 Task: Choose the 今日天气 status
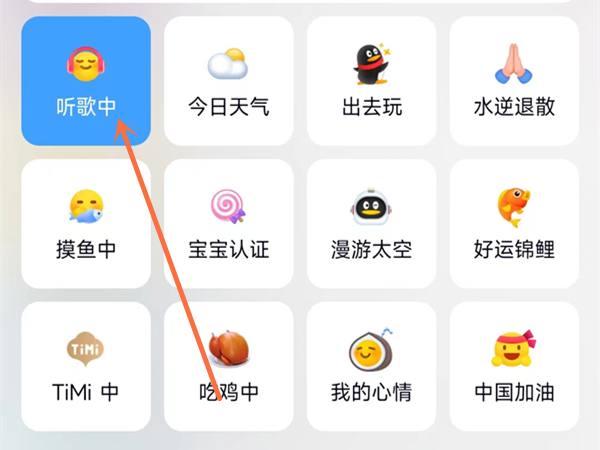pyautogui.click(x=229, y=81)
